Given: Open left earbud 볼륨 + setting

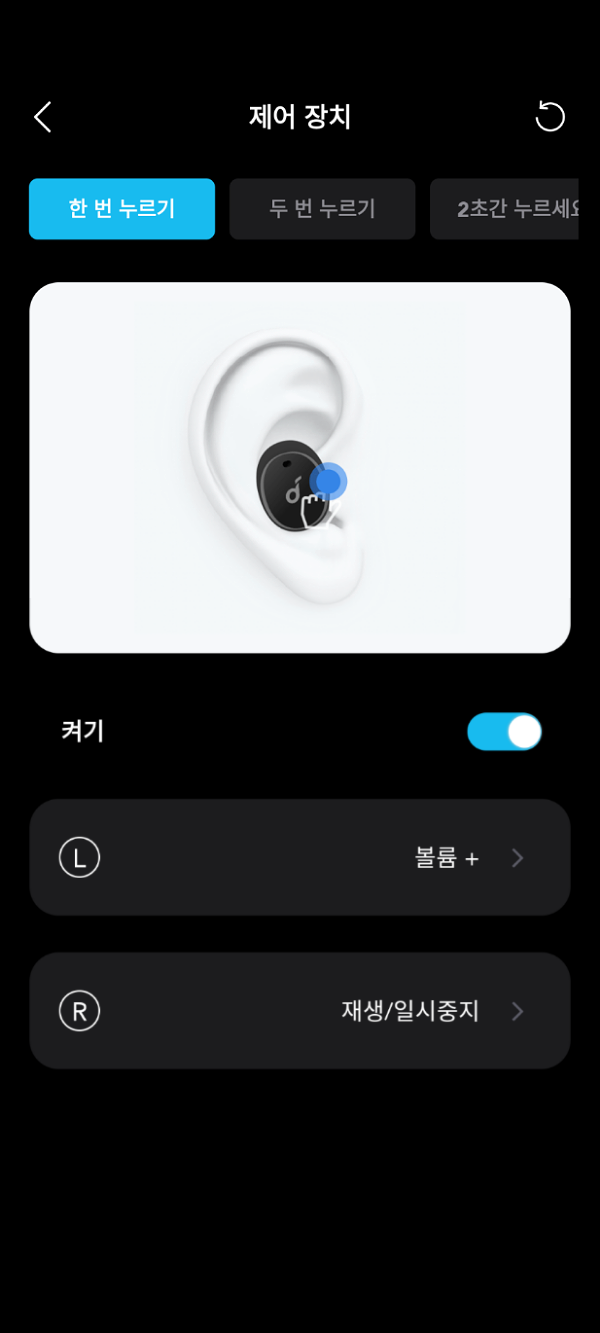Looking at the screenshot, I should coord(300,857).
